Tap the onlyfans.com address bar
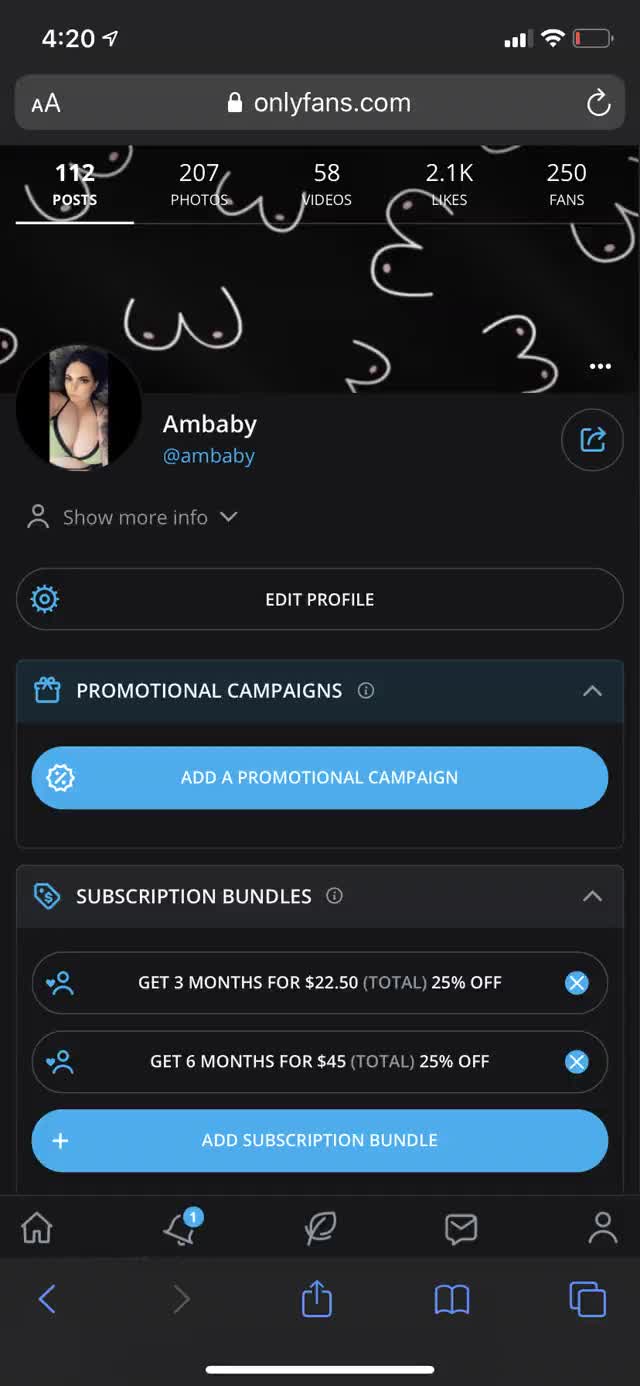640x1386 pixels. coord(320,103)
